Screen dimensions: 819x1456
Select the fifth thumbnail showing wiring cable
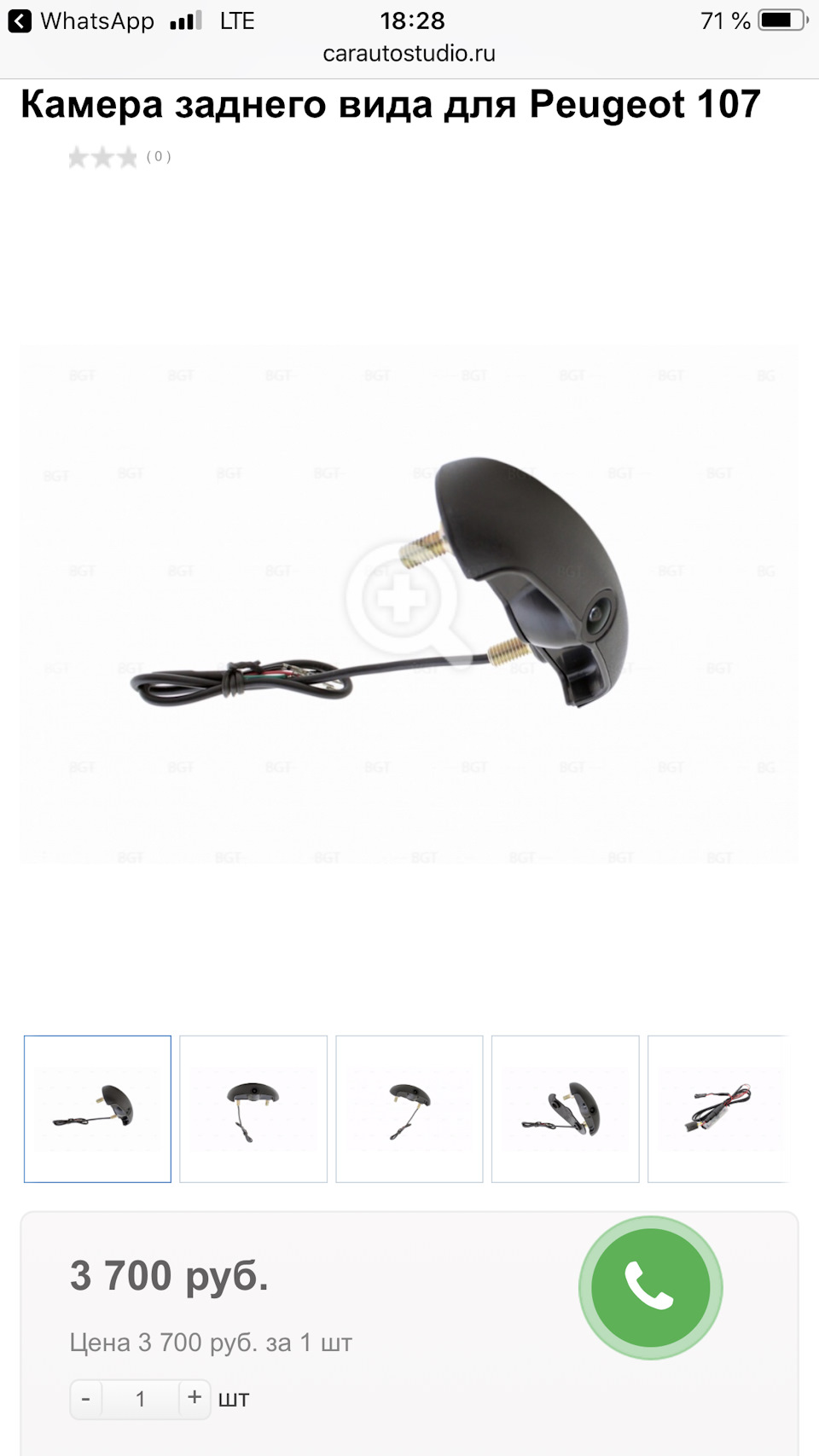tap(718, 1109)
